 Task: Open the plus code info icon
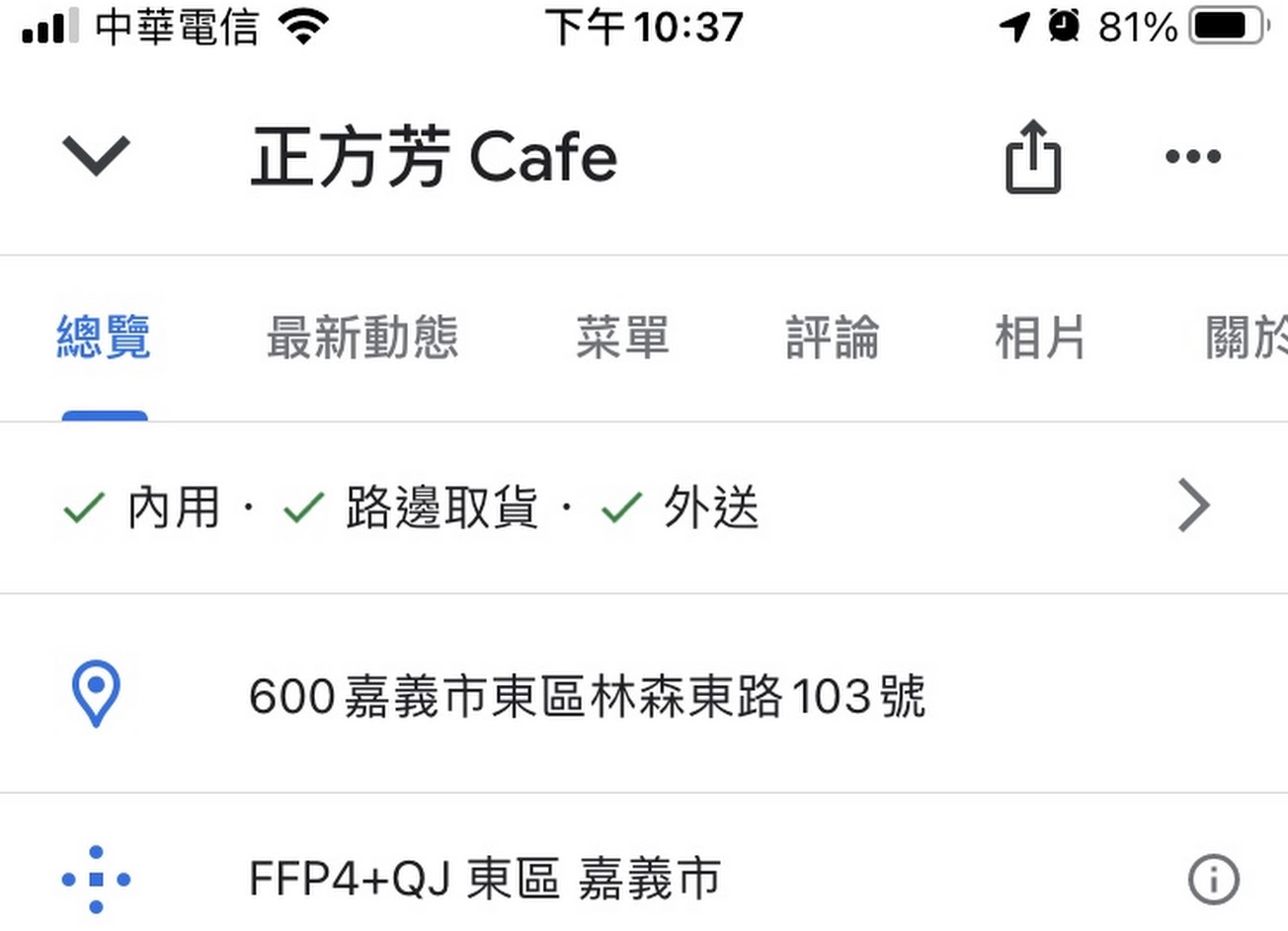1212,879
